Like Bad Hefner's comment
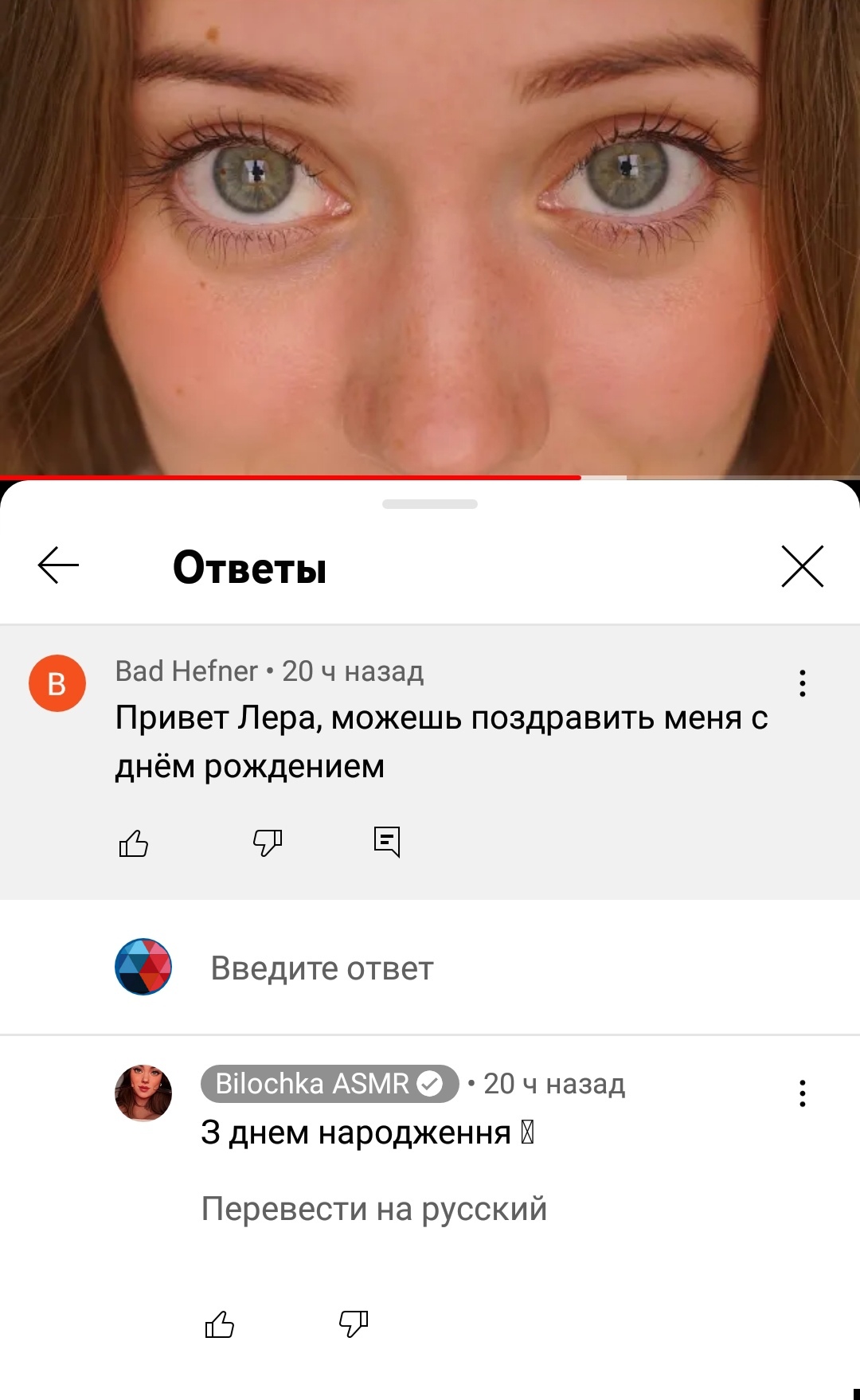 click(x=134, y=843)
